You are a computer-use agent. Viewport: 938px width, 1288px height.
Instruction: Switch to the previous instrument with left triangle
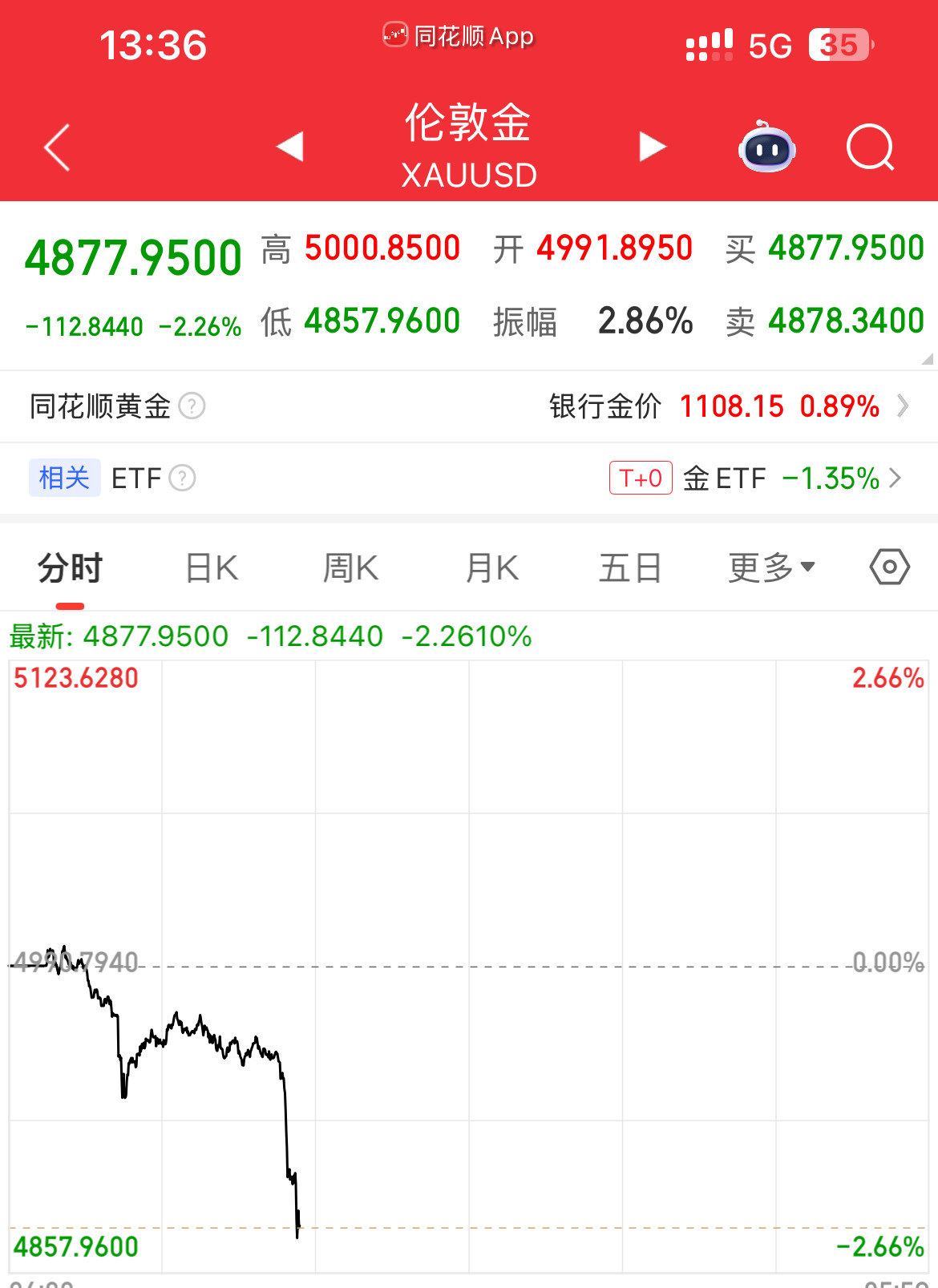tap(289, 147)
